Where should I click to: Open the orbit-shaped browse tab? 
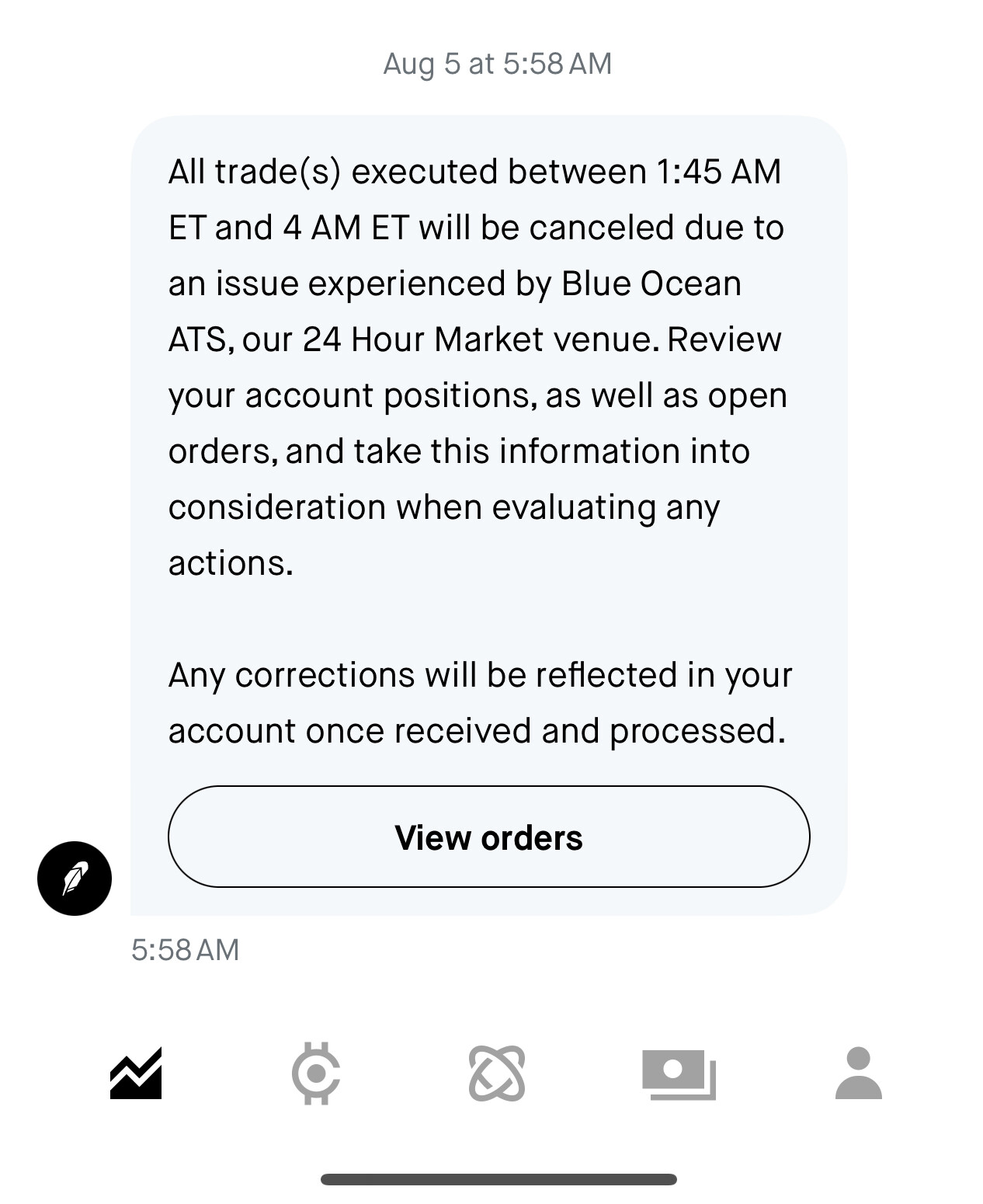pyautogui.click(x=497, y=1074)
